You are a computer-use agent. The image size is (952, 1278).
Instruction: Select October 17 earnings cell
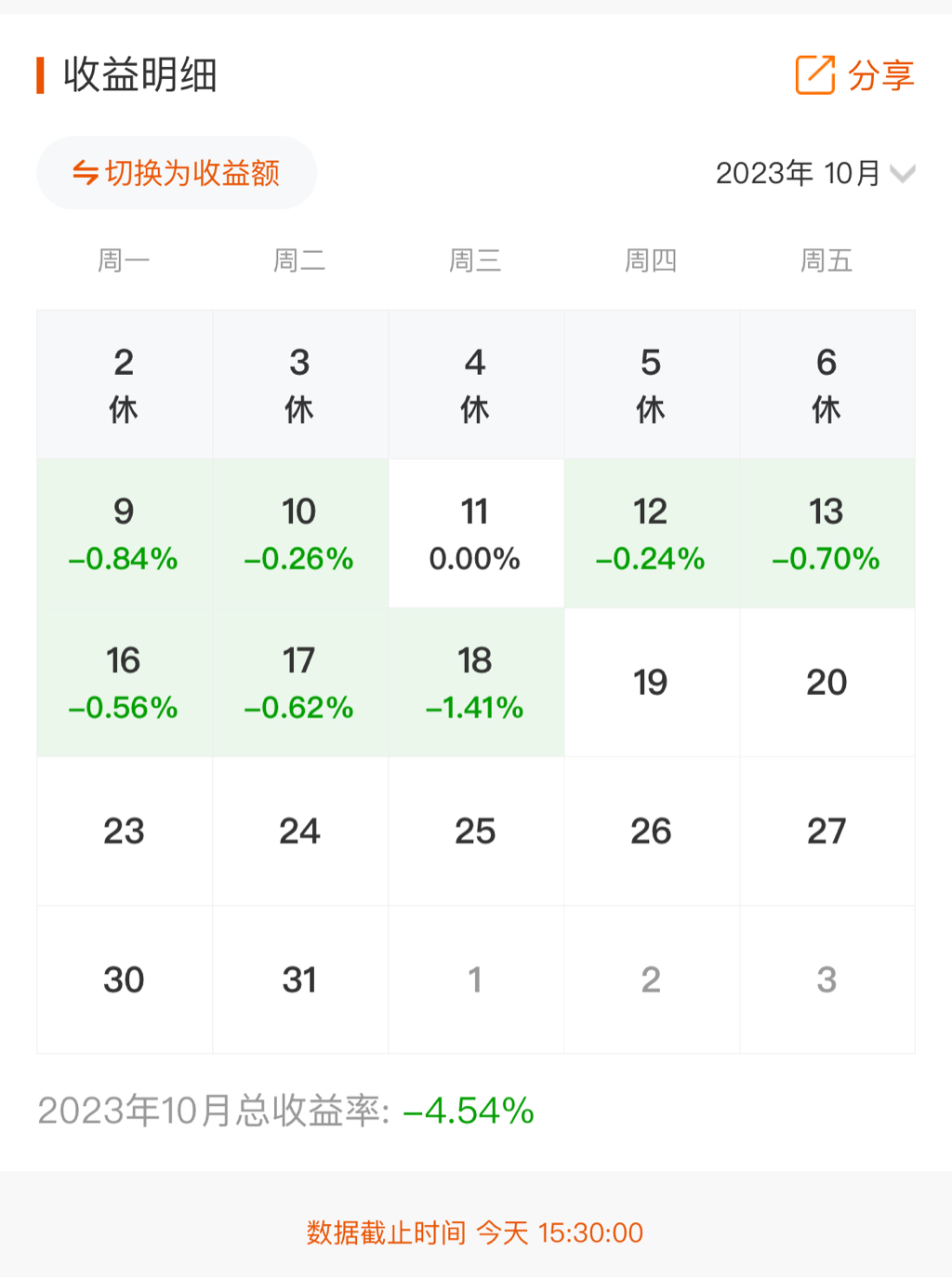click(299, 683)
